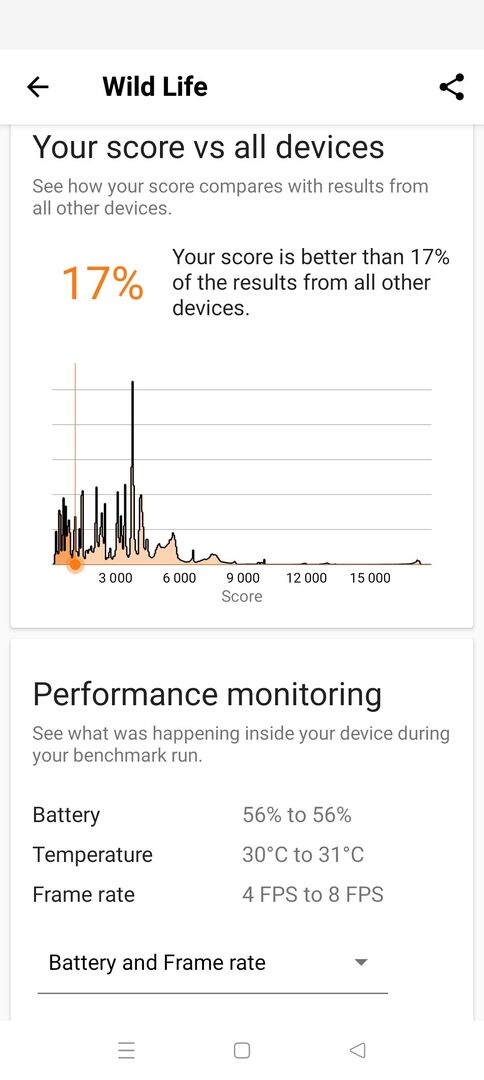Tap the system back triangle button

(x=357, y=1050)
